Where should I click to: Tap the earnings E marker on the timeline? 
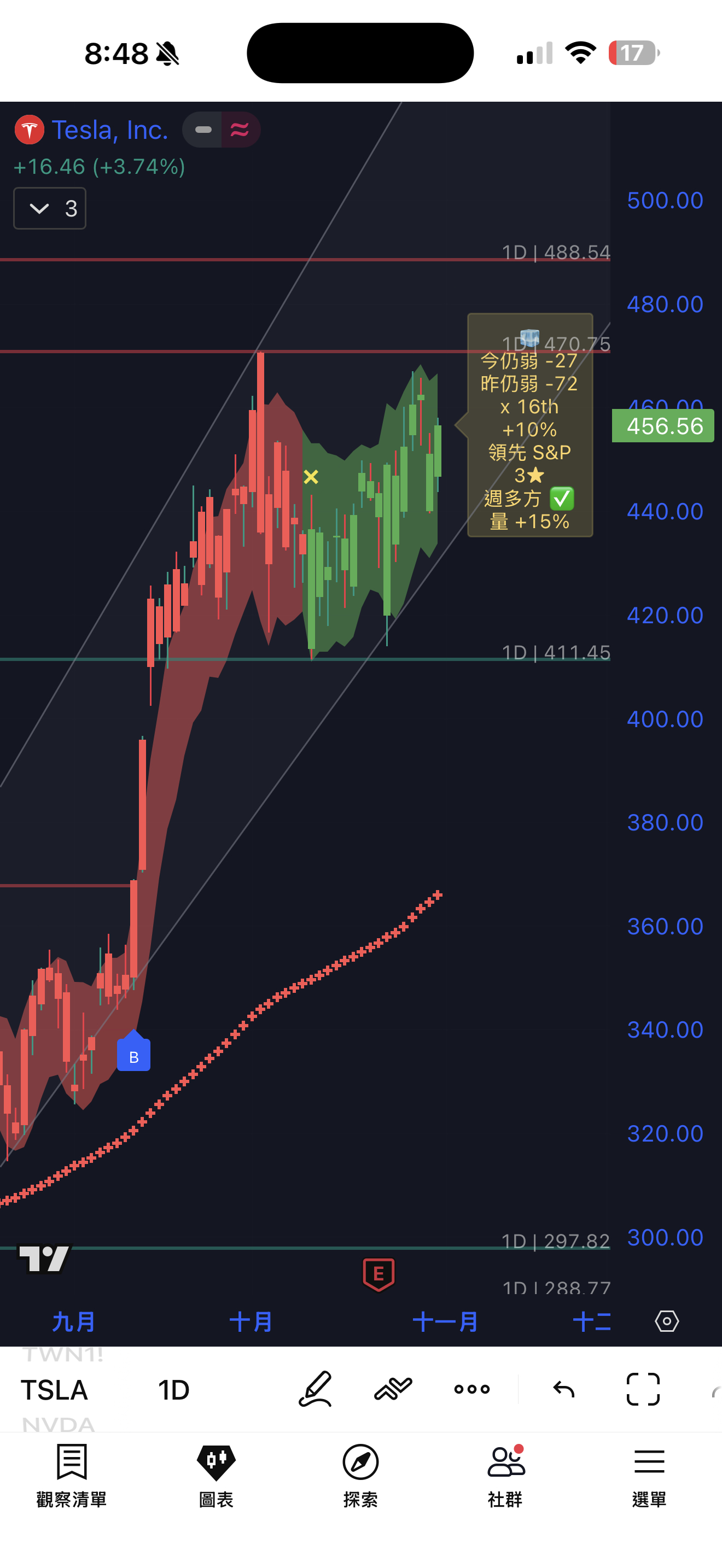pyautogui.click(x=379, y=1273)
